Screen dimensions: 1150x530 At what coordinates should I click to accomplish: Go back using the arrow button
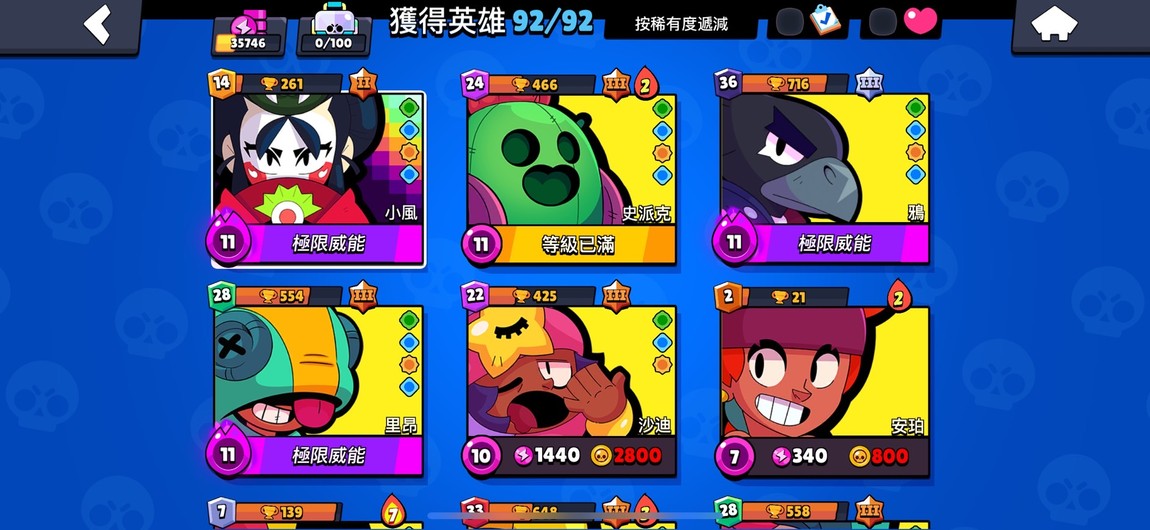(x=97, y=24)
